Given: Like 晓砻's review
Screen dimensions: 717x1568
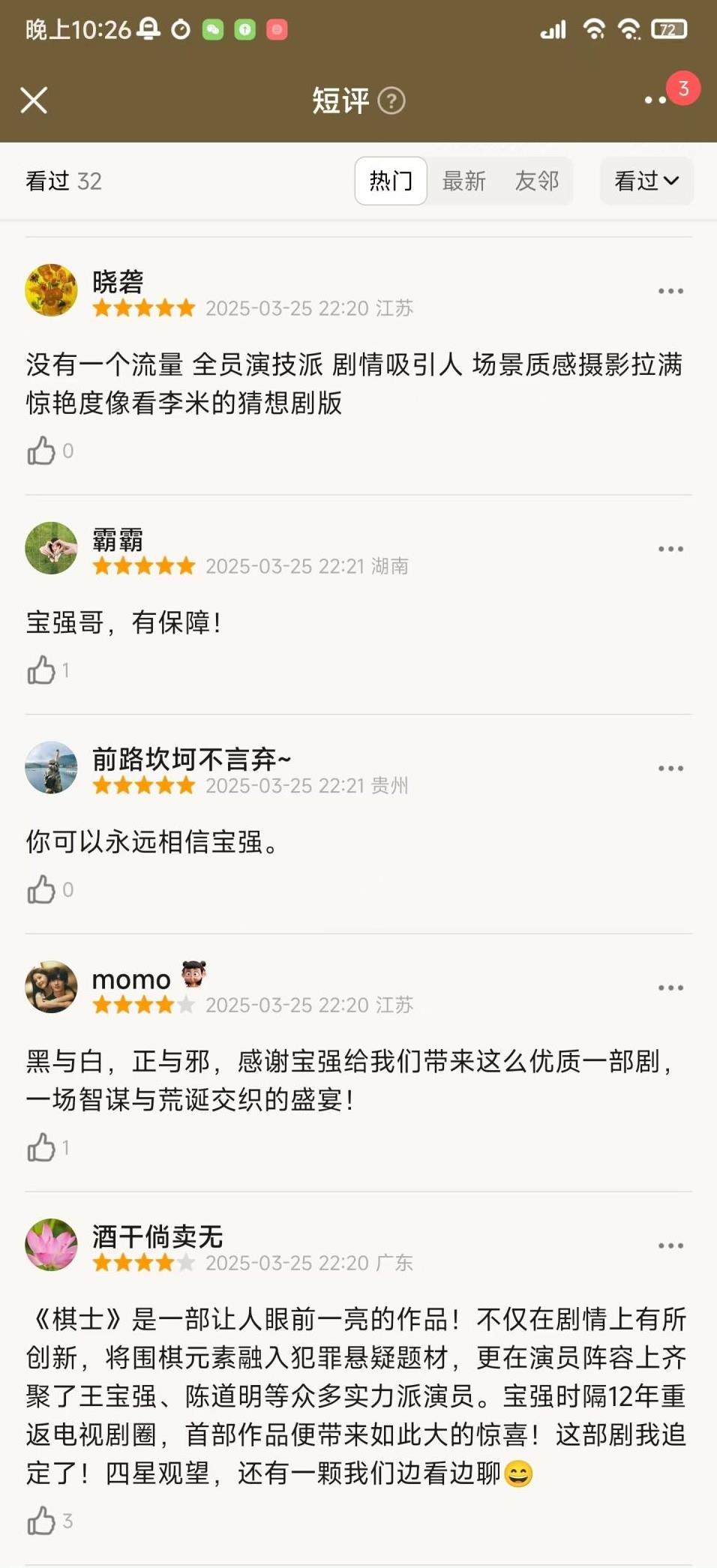Looking at the screenshot, I should 42,451.
